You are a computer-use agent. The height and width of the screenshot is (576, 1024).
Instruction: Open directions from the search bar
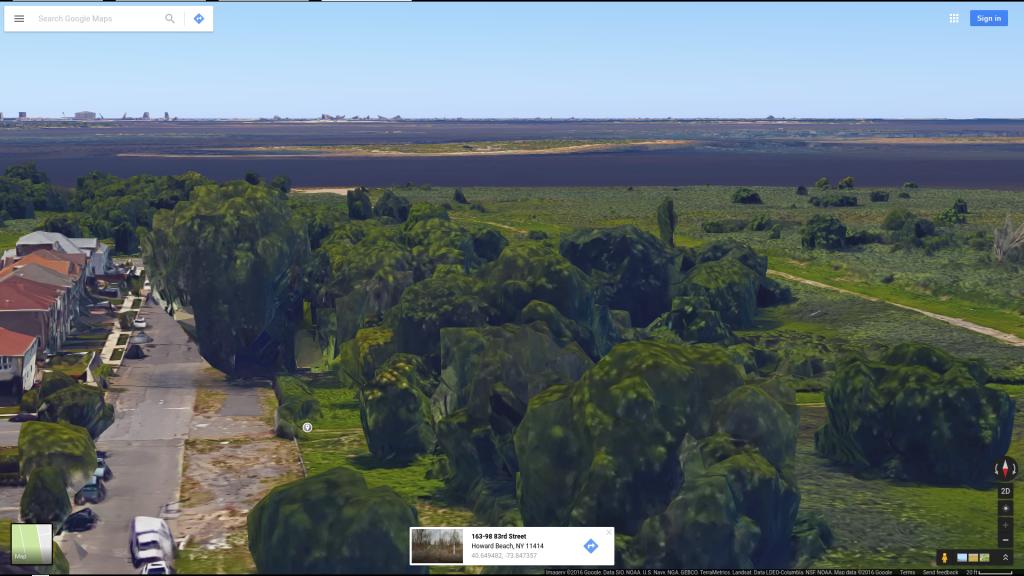tap(199, 19)
